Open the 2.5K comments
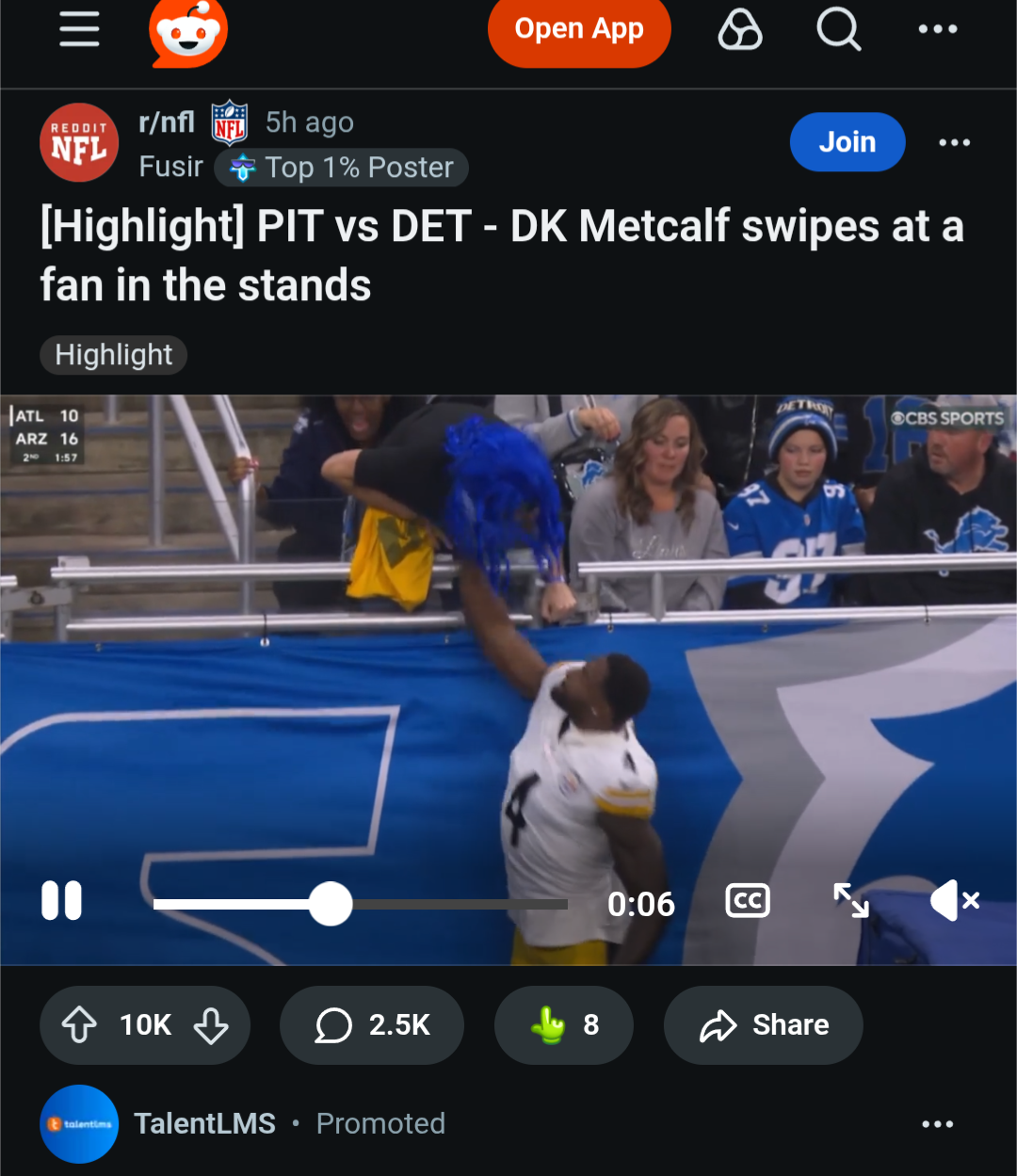 [x=372, y=1025]
